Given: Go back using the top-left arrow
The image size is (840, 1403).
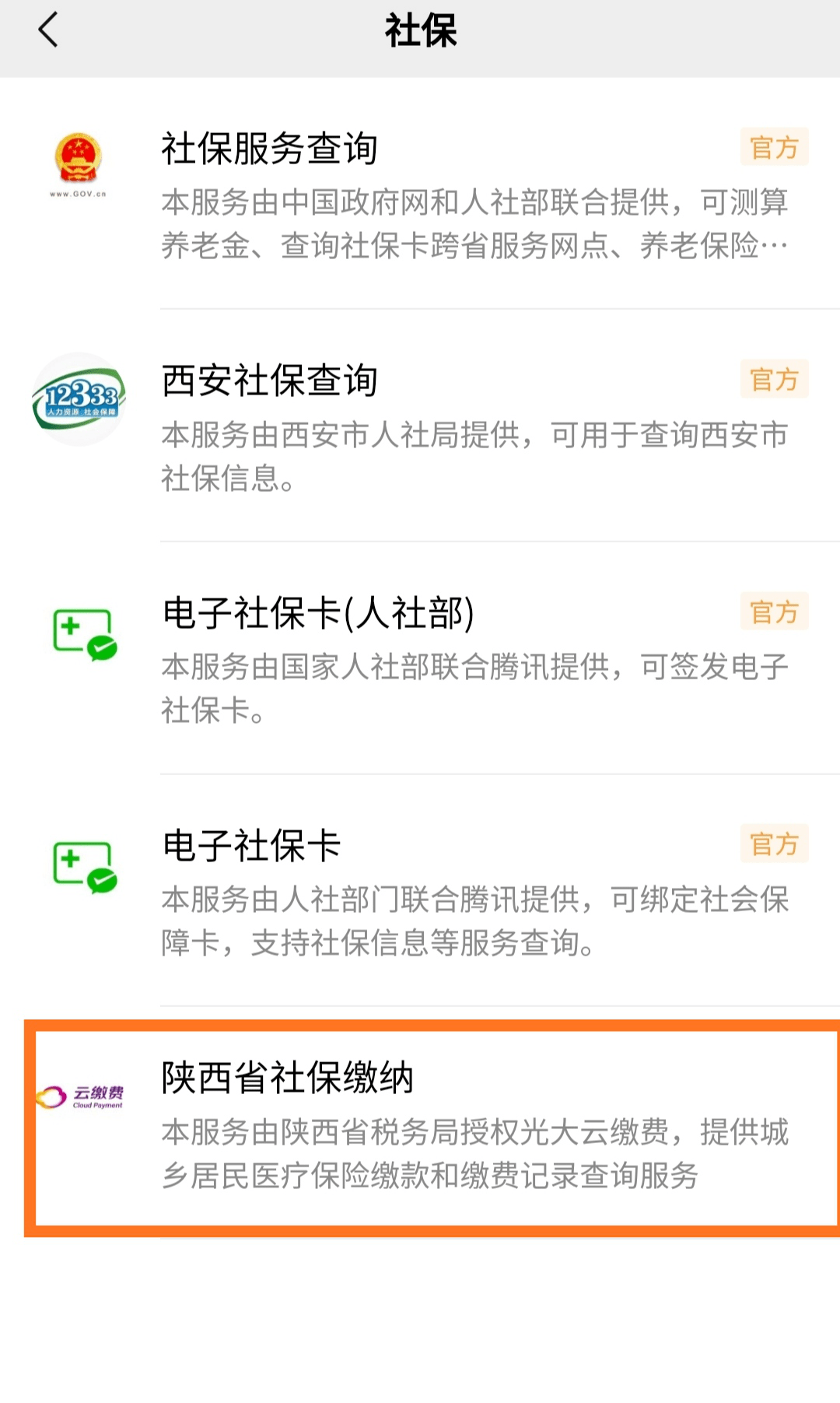Looking at the screenshot, I should pos(48,31).
